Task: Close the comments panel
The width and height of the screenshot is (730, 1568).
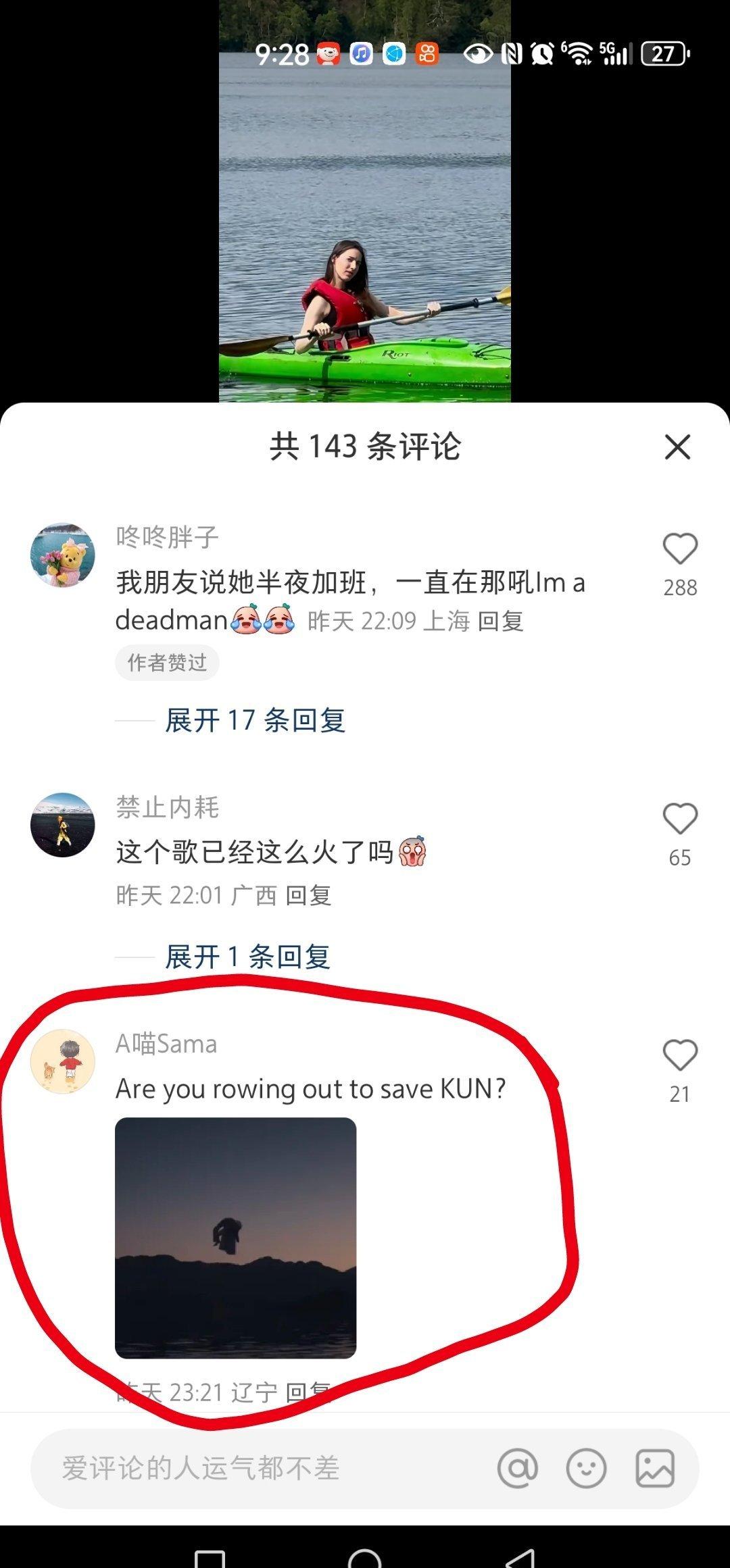Action: click(x=677, y=447)
